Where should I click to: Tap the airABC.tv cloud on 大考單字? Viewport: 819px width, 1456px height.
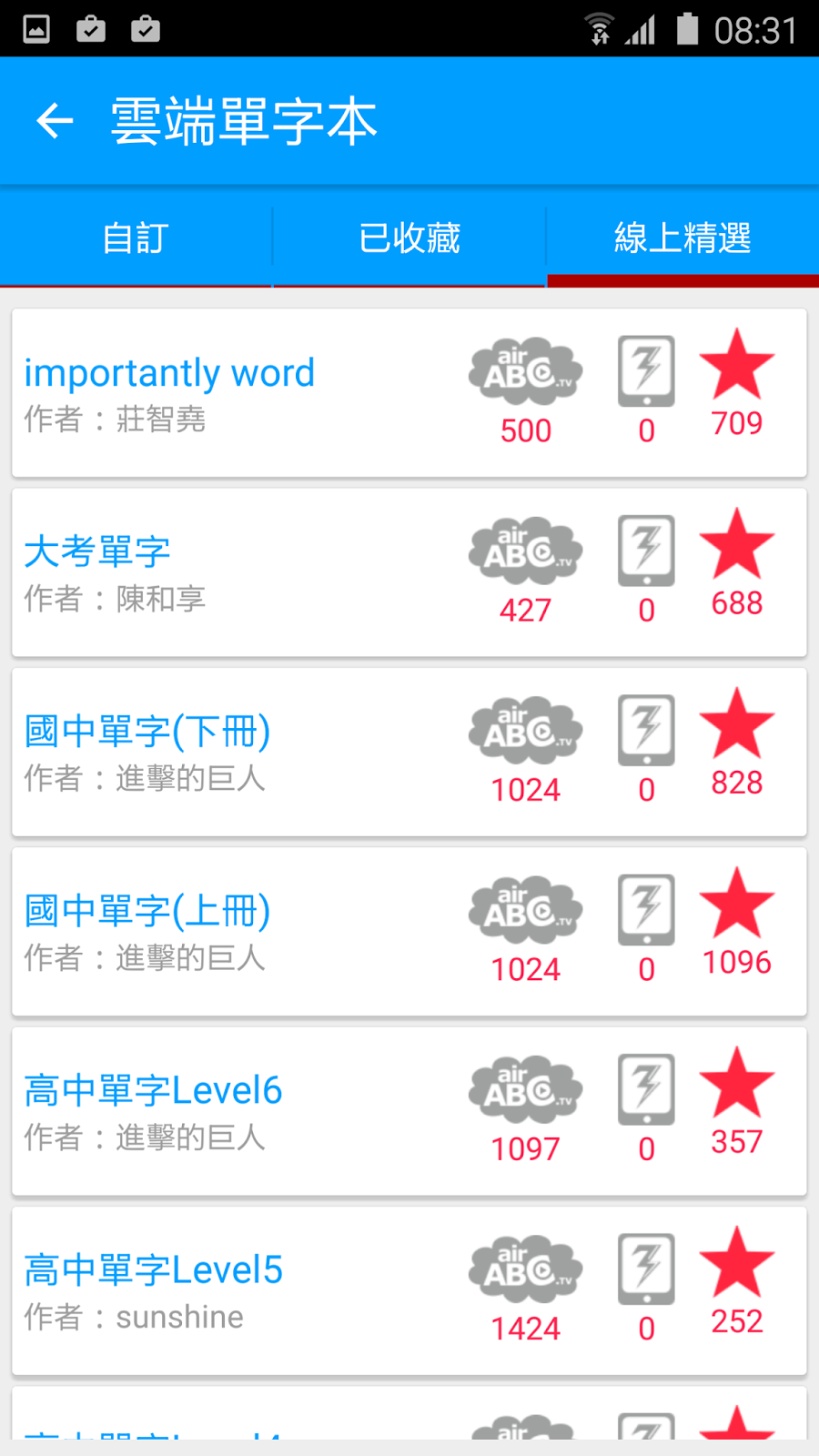[x=525, y=549]
